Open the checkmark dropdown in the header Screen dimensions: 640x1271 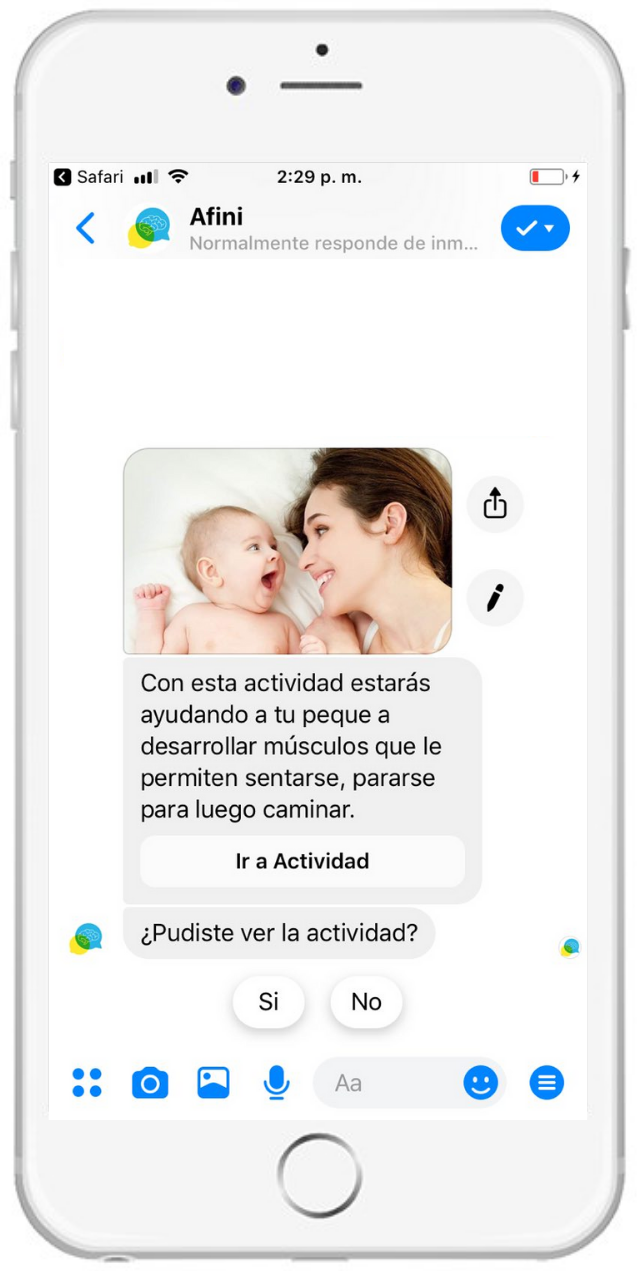pyautogui.click(x=535, y=228)
